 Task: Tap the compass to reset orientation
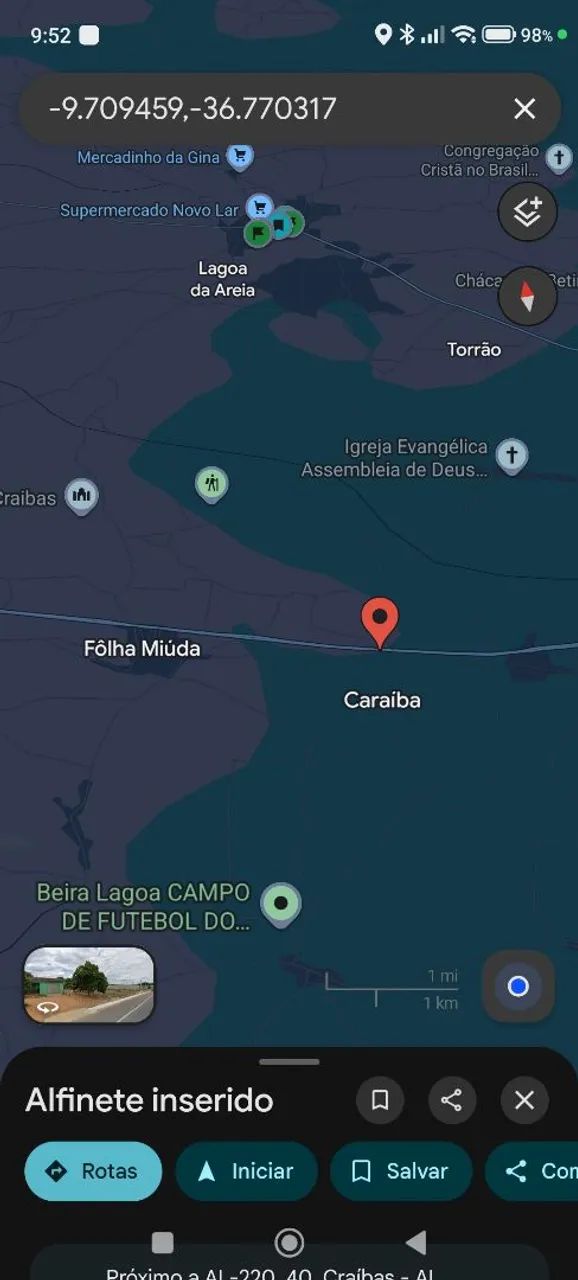527,296
